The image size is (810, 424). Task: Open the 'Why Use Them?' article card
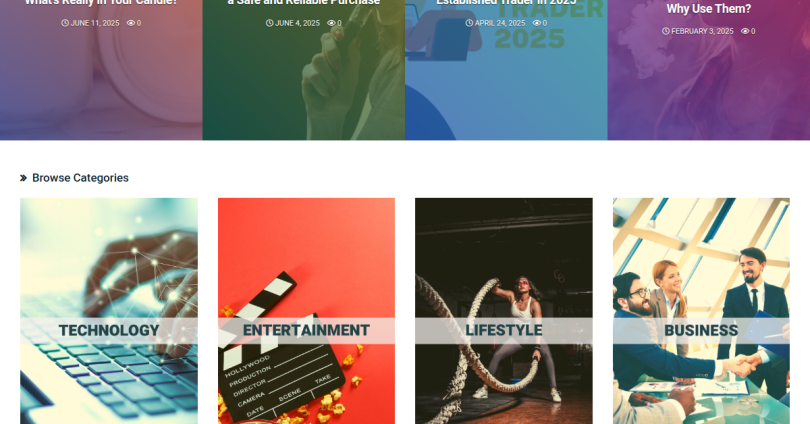coord(708,9)
